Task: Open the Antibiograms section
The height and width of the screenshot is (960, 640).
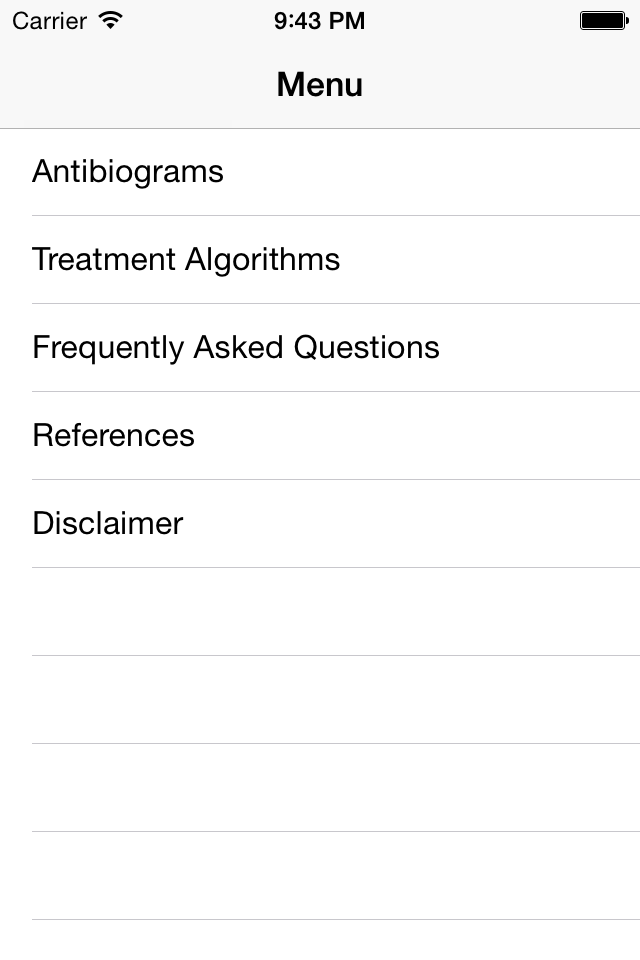Action: [x=128, y=172]
